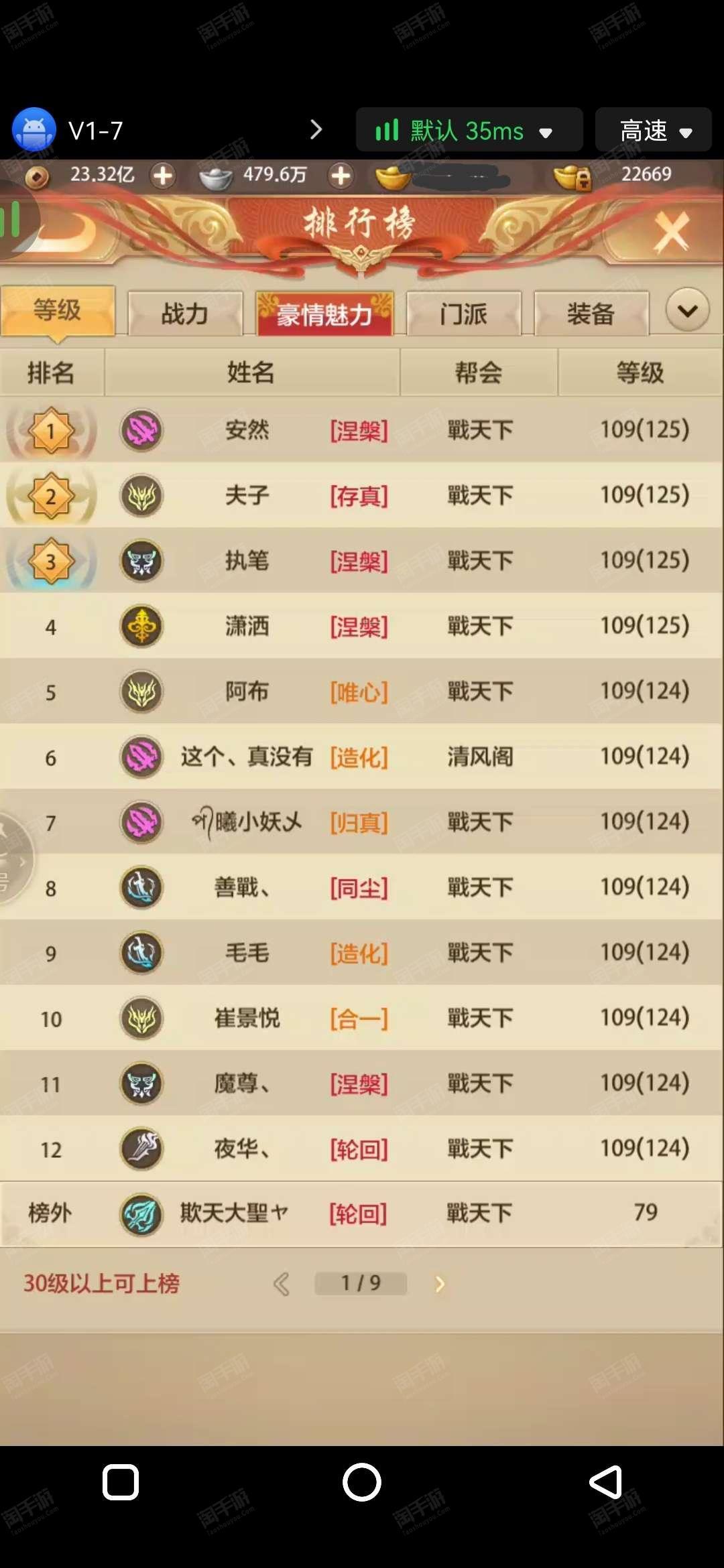Select the 等级 tab
724x1568 pixels.
click(x=58, y=310)
